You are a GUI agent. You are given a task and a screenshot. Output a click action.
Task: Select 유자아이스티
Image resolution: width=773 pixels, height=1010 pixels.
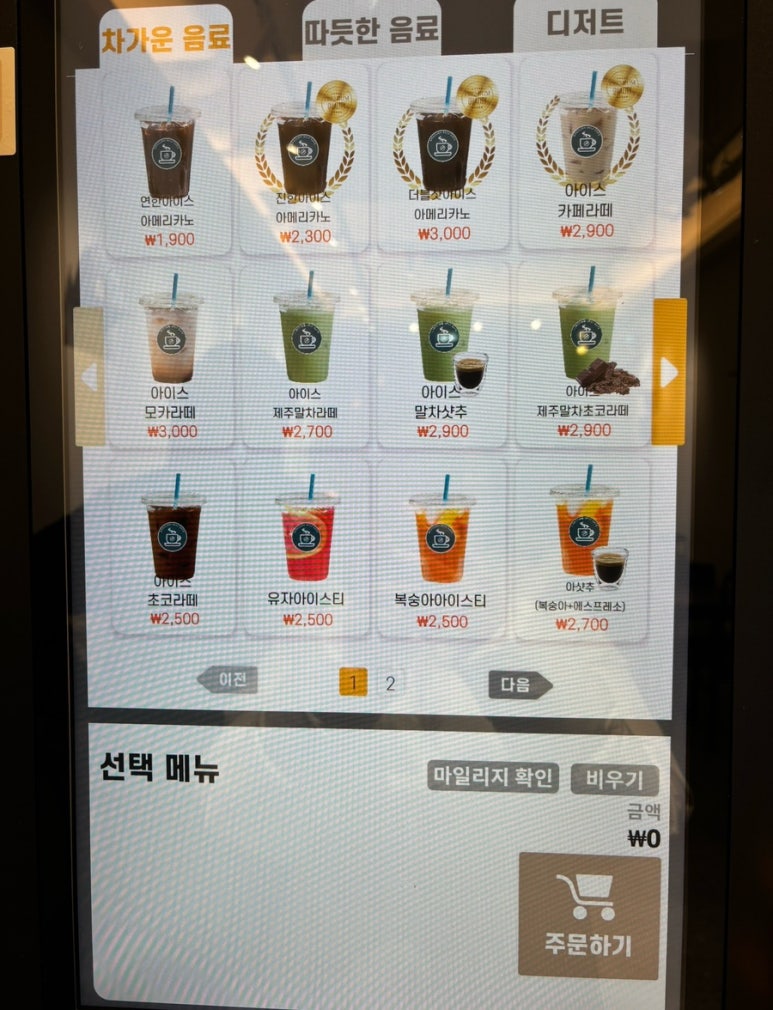click(x=307, y=548)
